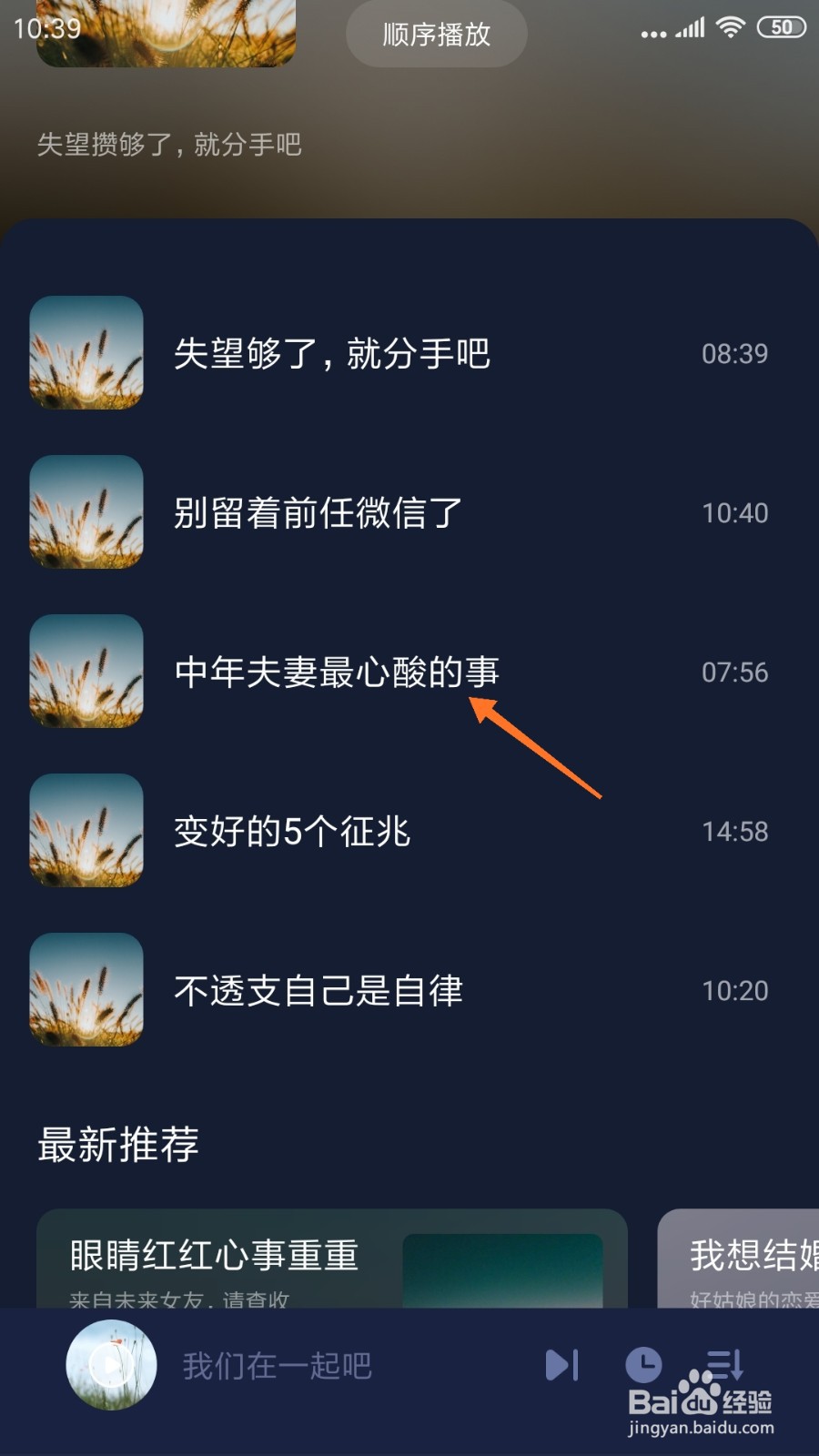Select the episode 变好的5个征兆
819x1456 pixels.
point(293,831)
